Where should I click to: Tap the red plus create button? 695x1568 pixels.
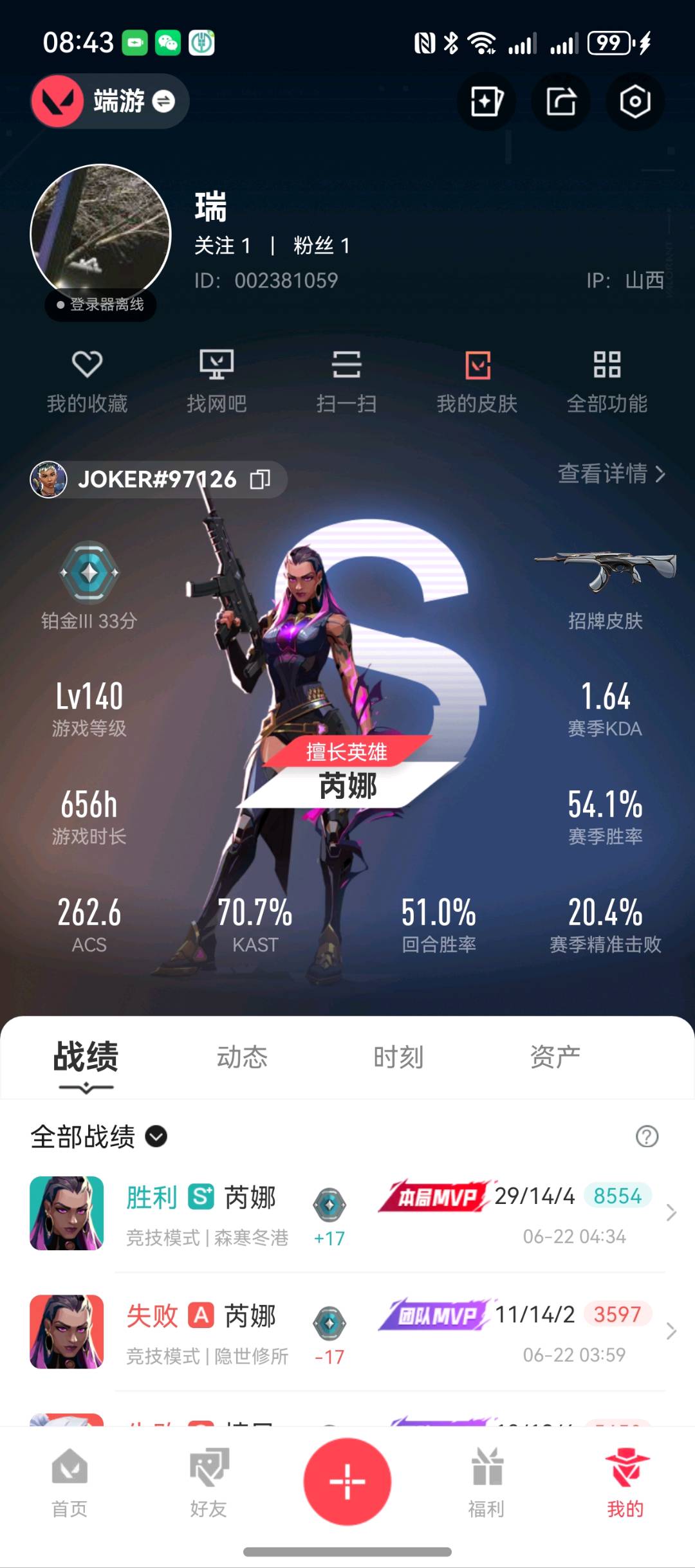coord(347,1482)
